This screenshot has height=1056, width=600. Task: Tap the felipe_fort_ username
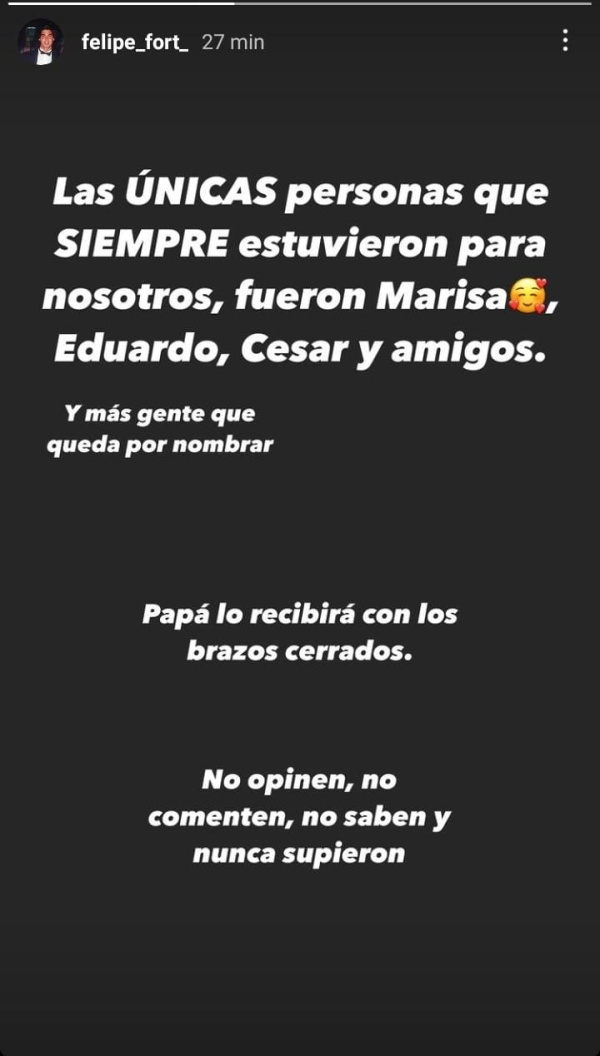134,43
